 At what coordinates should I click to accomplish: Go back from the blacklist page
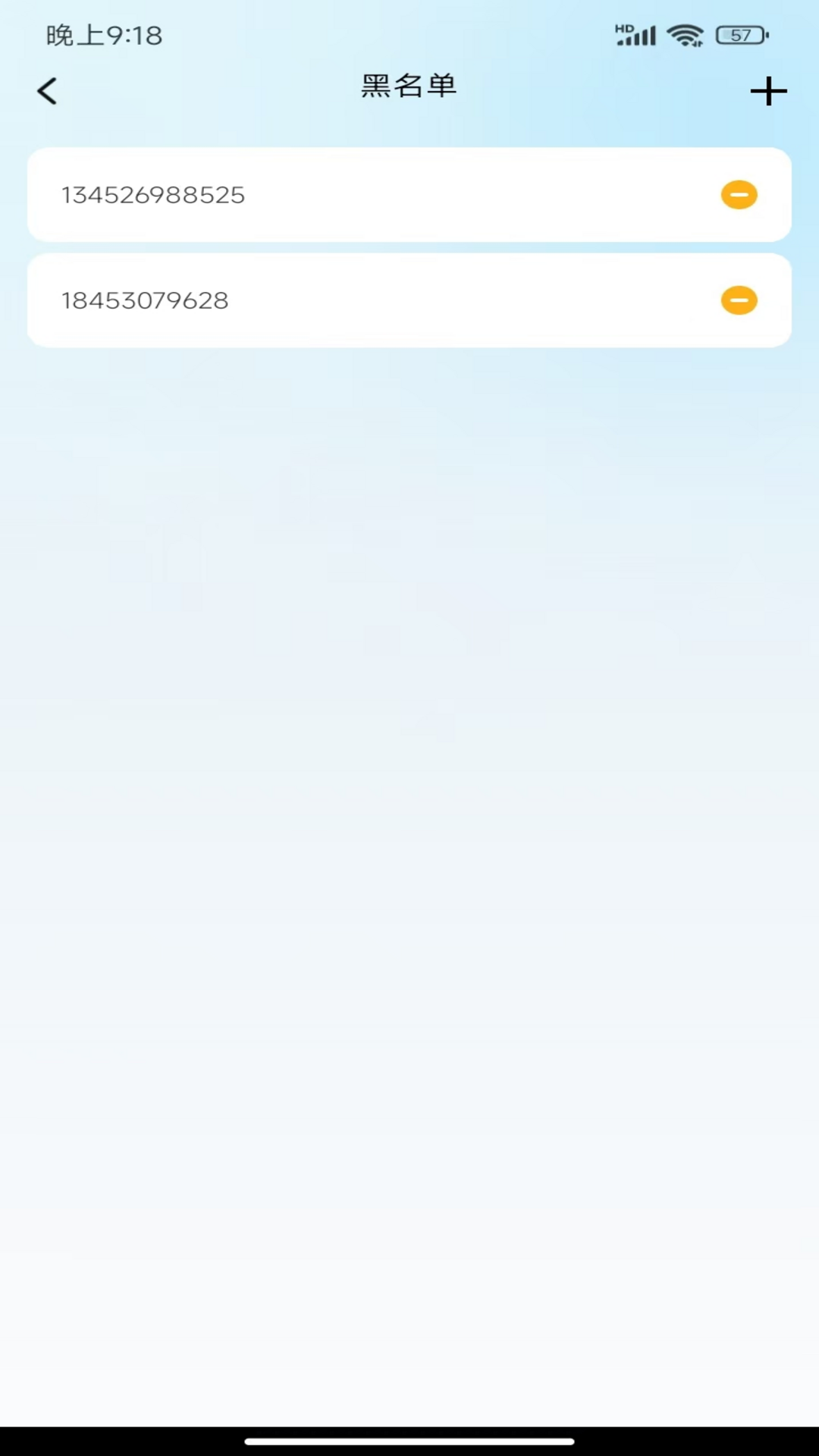[x=47, y=92]
